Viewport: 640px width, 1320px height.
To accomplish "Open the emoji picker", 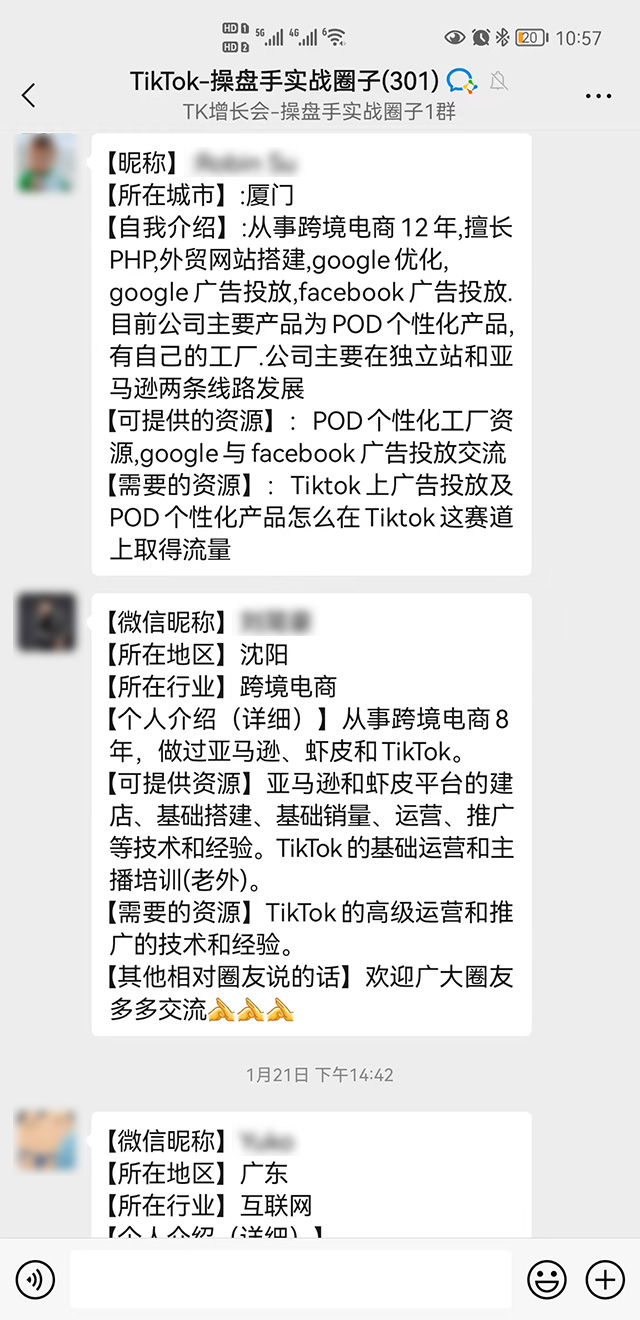I will pyautogui.click(x=546, y=1279).
